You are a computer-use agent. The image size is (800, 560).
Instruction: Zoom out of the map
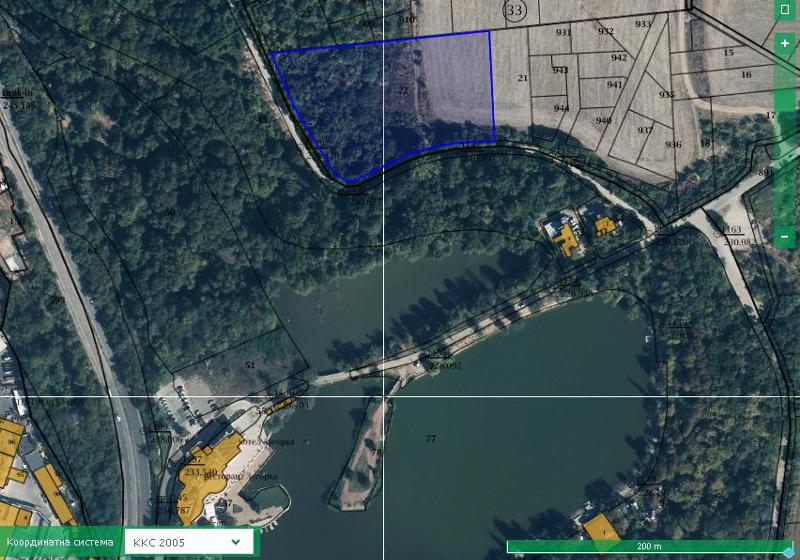click(785, 237)
